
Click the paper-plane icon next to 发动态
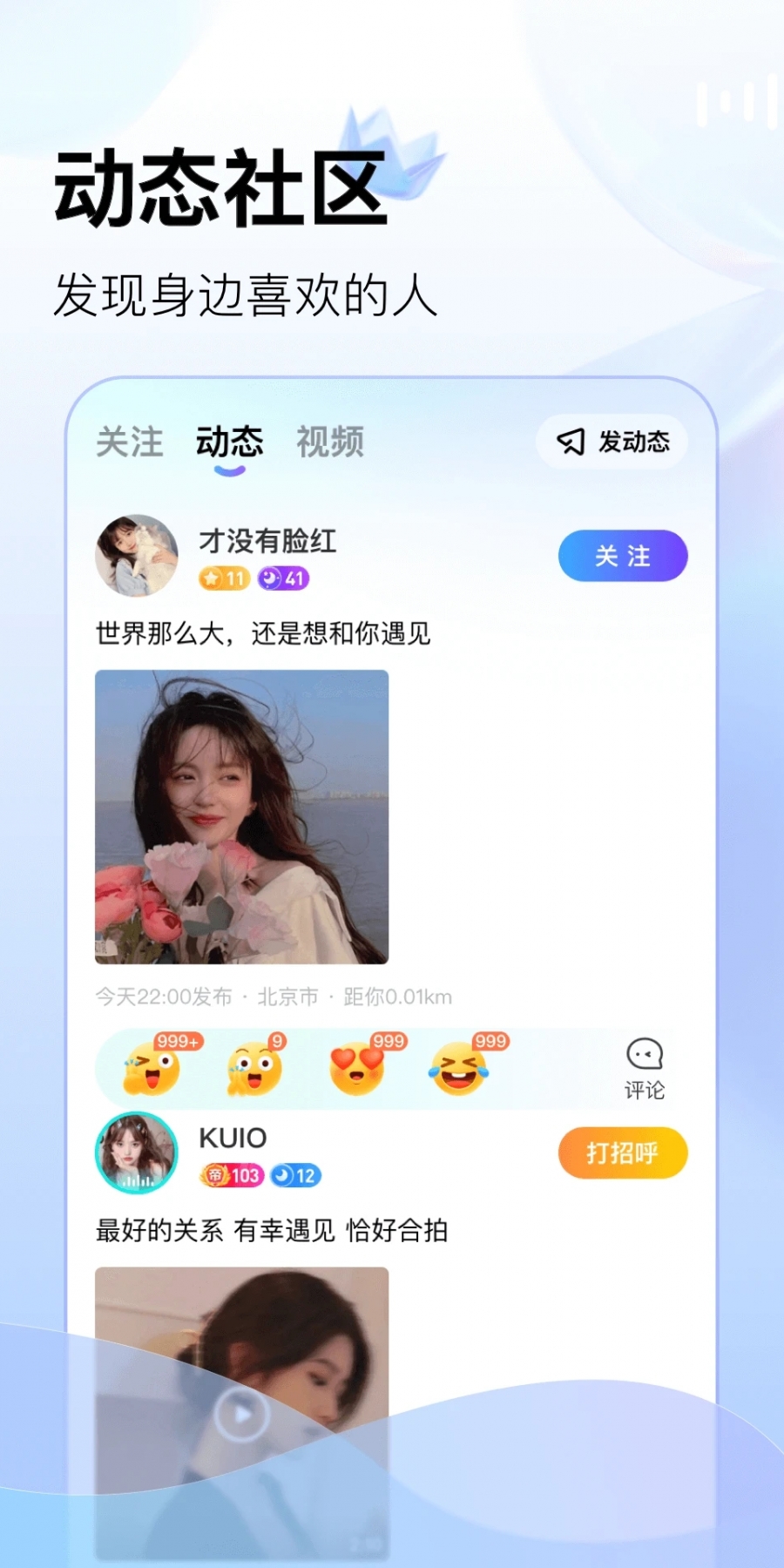point(571,443)
